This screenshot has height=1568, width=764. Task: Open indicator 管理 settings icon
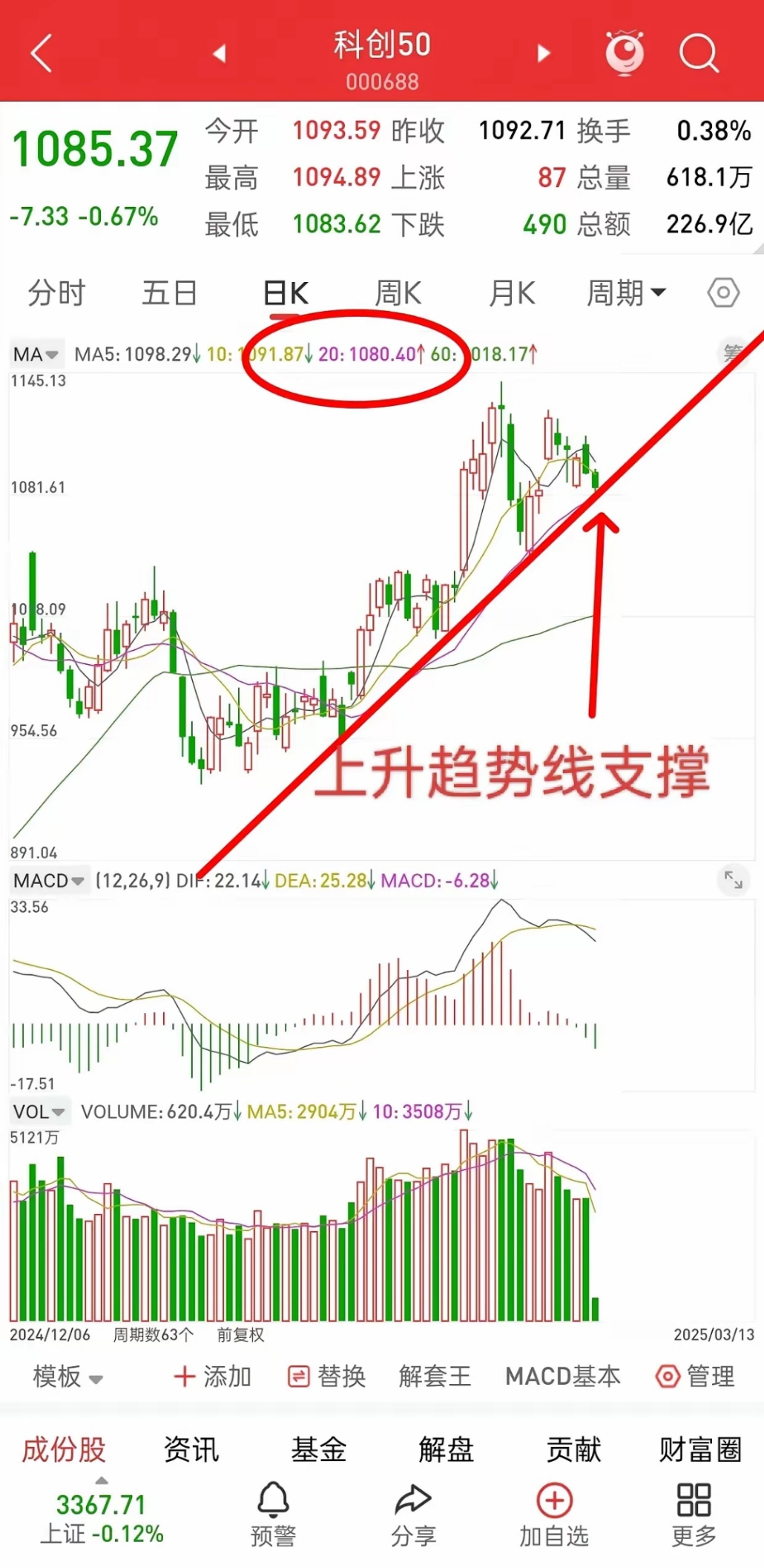(667, 1377)
